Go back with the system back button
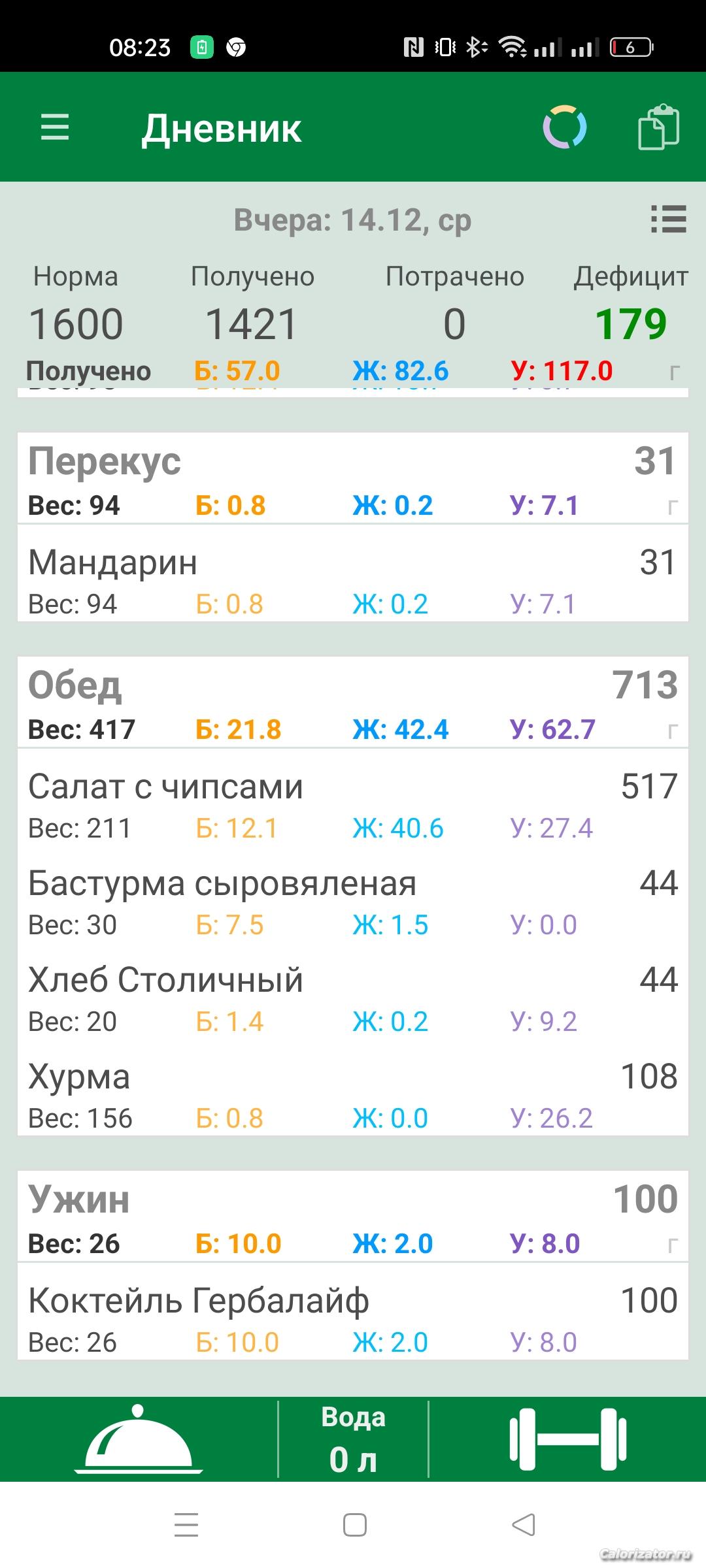Image resolution: width=706 pixels, height=1568 pixels. 523,1525
